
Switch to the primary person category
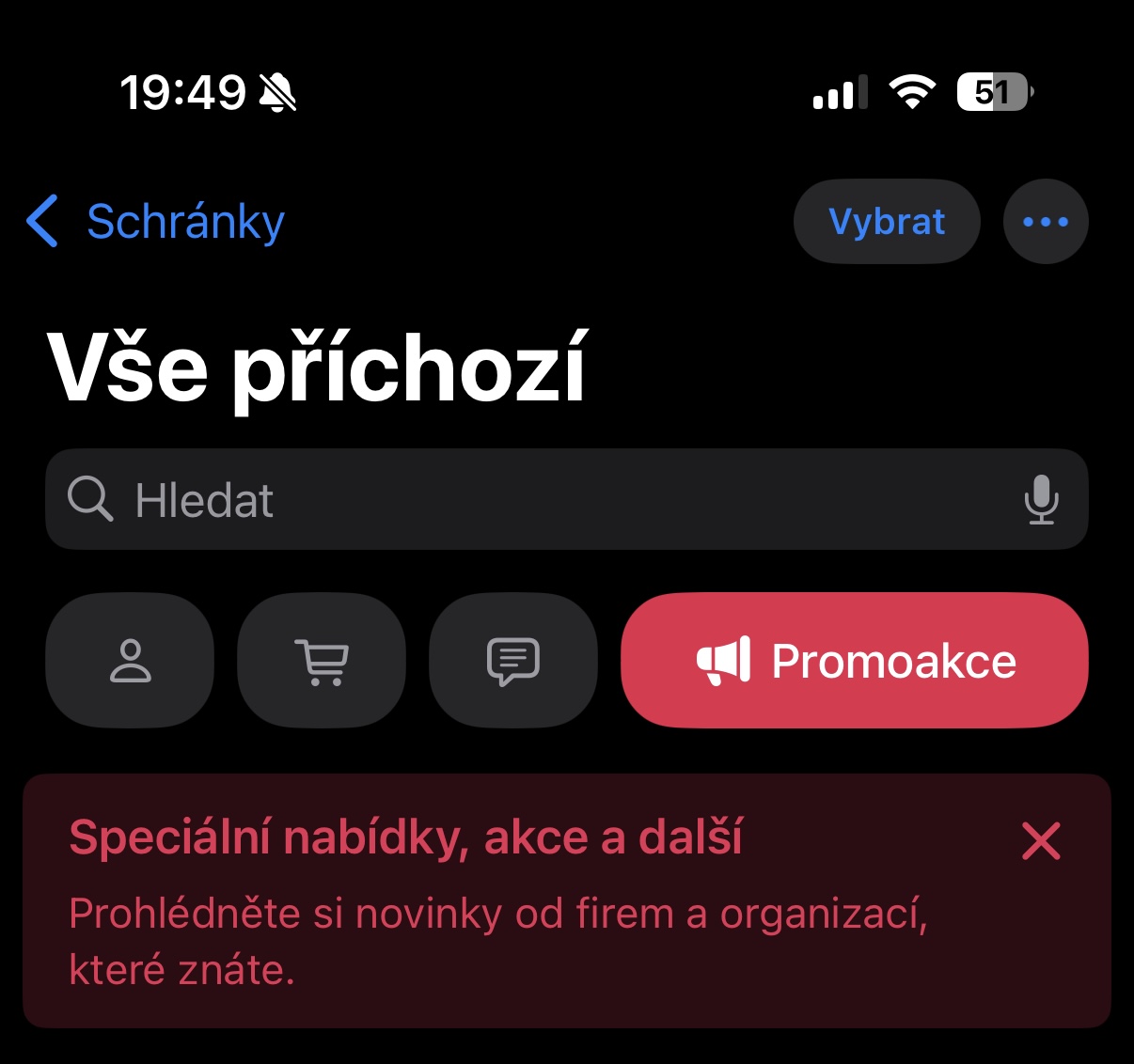(x=130, y=661)
